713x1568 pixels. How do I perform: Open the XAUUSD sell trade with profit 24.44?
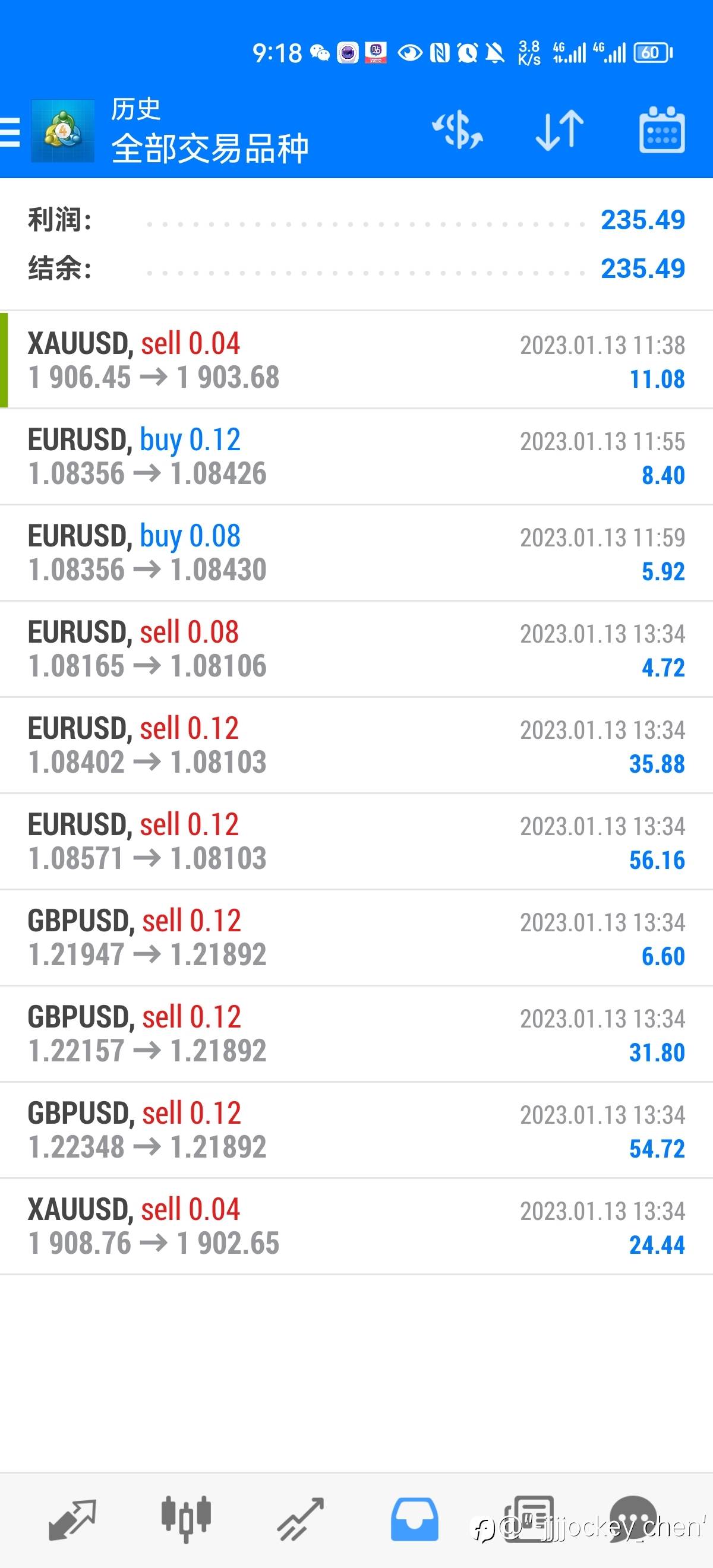coord(356,1225)
